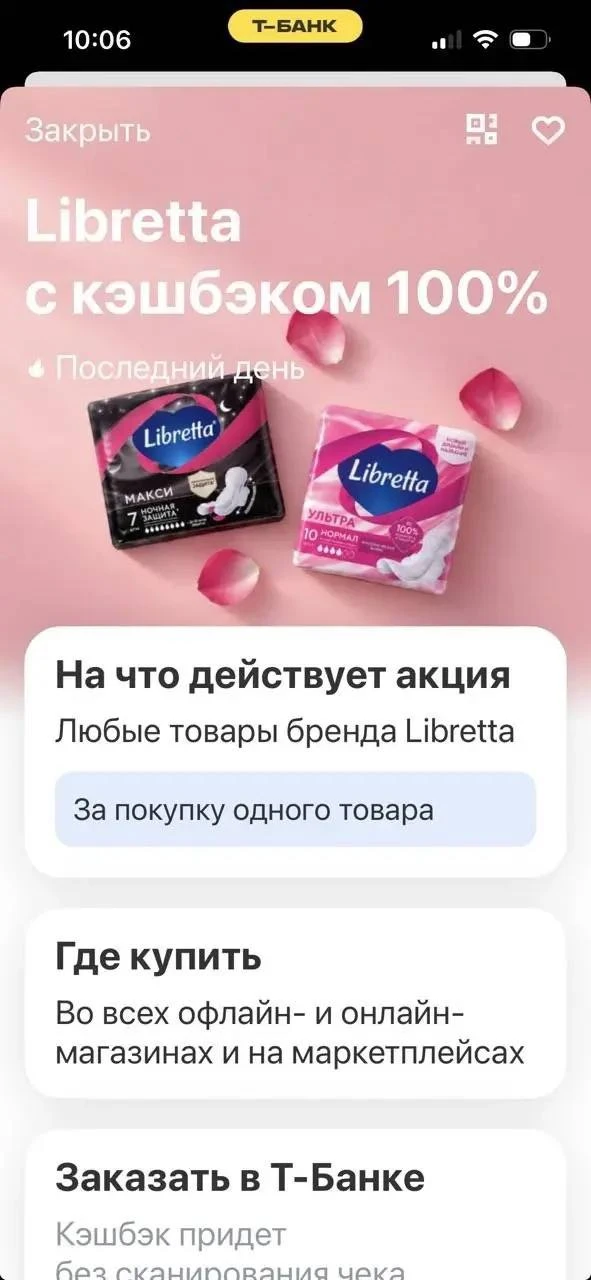Tap the yellow Т-Банк pill in the status bar
The image size is (591, 1280).
pos(295,27)
